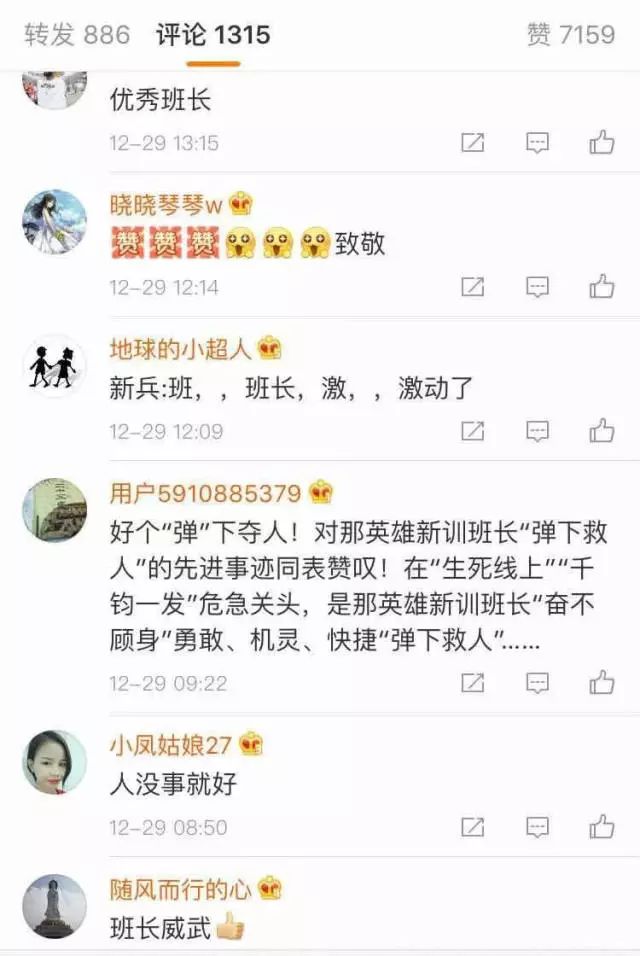
Task: Switch to the 转发 886 tab
Action: pos(77,35)
